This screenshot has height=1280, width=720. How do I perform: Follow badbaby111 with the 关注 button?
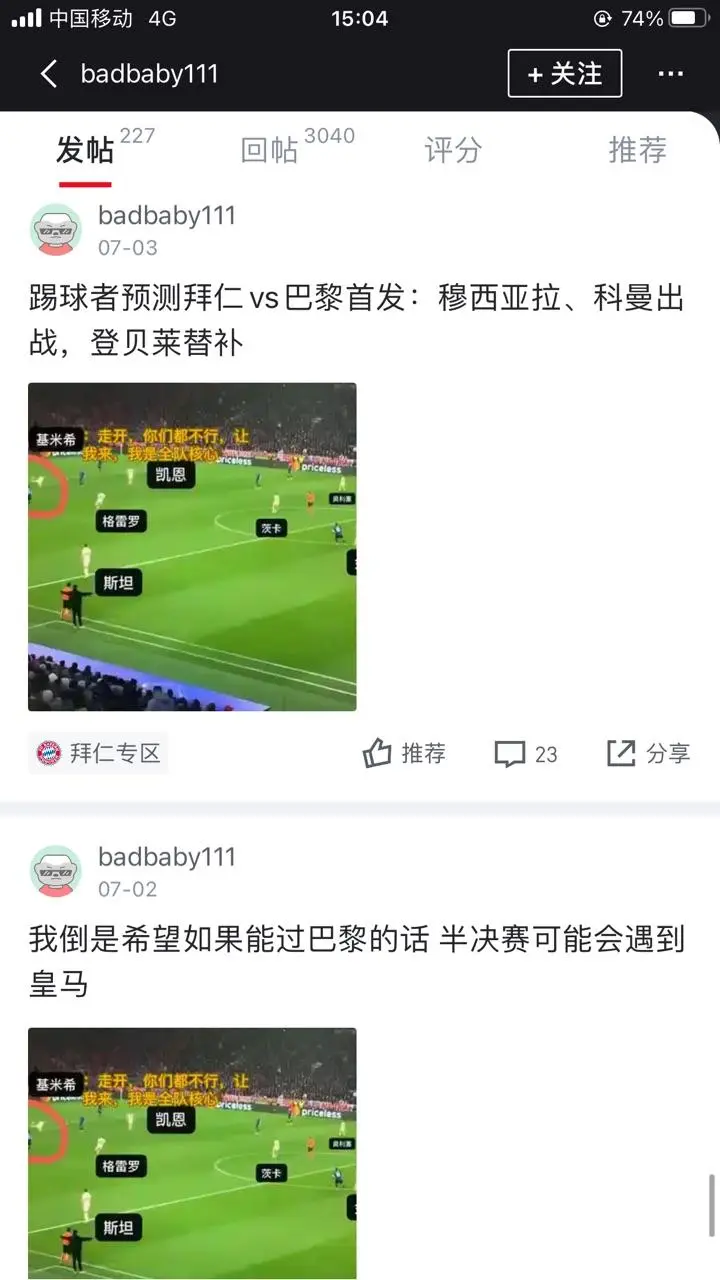click(564, 74)
